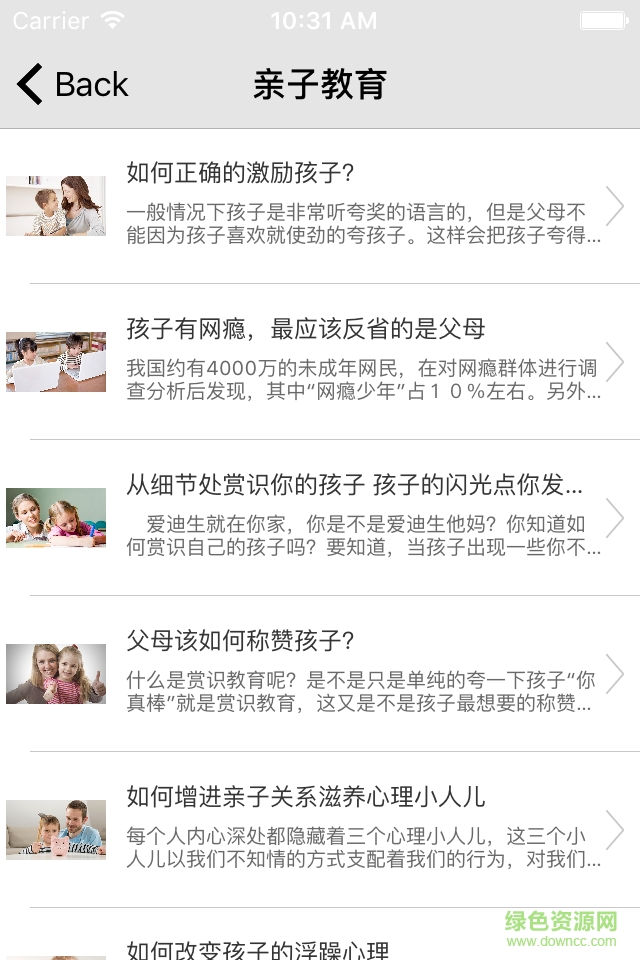Go back using the Back button
The image size is (640, 960).
point(73,85)
